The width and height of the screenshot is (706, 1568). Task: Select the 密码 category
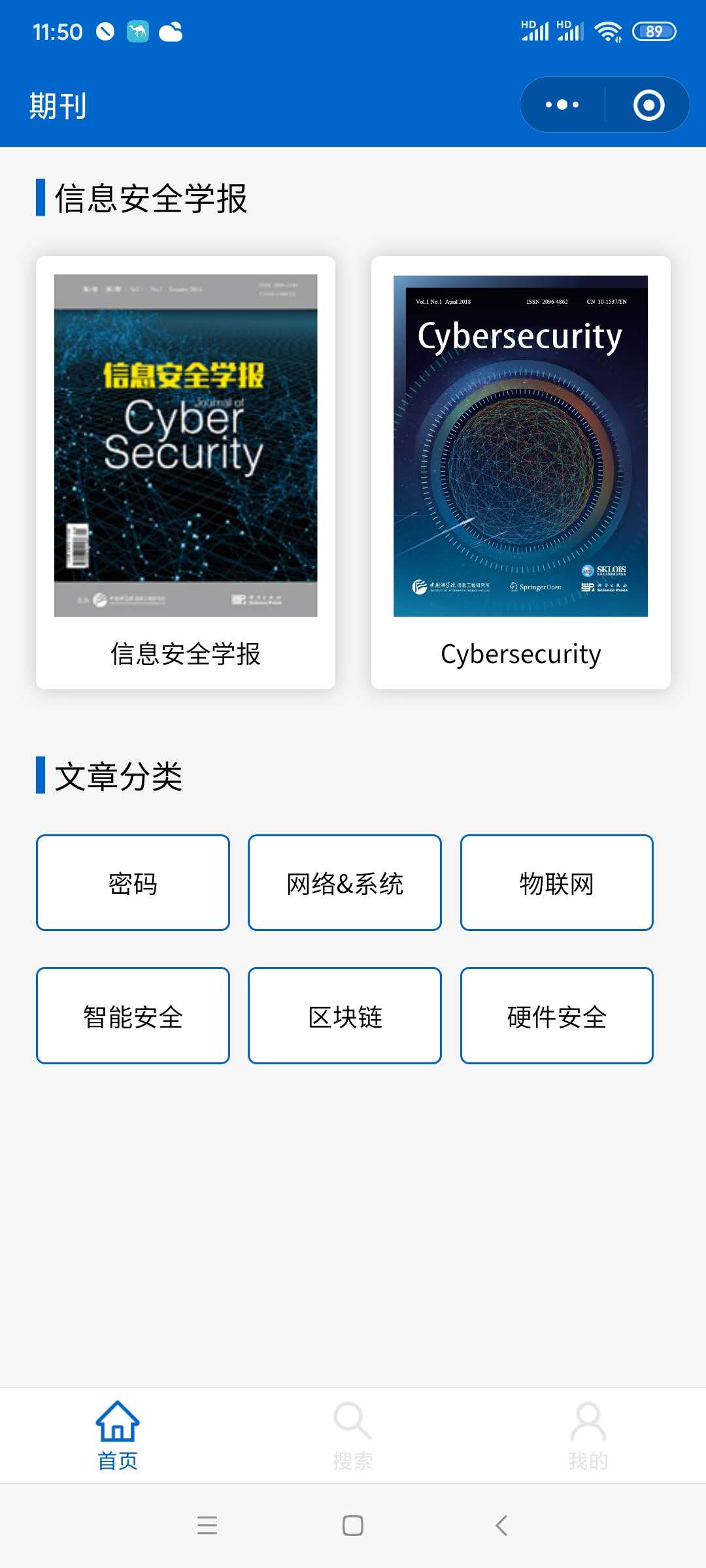pos(133,883)
